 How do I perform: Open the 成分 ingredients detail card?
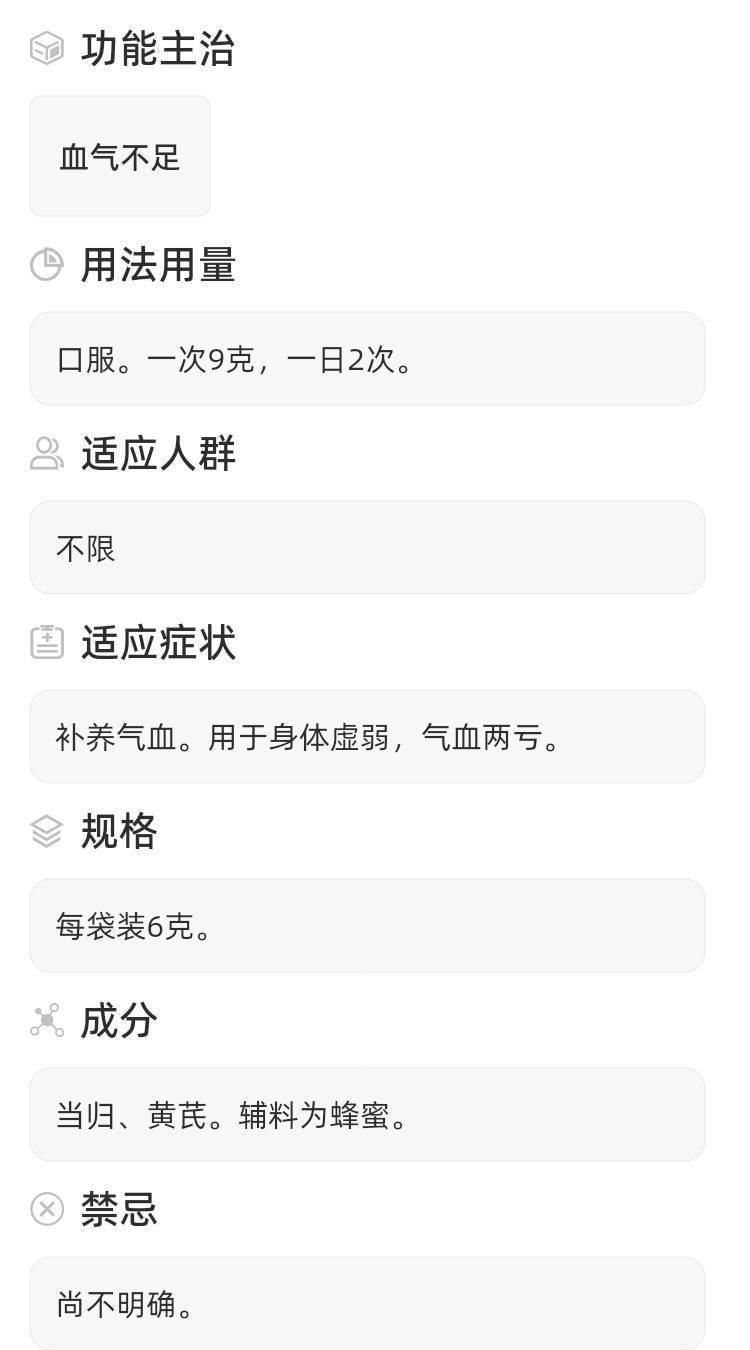367,1114
